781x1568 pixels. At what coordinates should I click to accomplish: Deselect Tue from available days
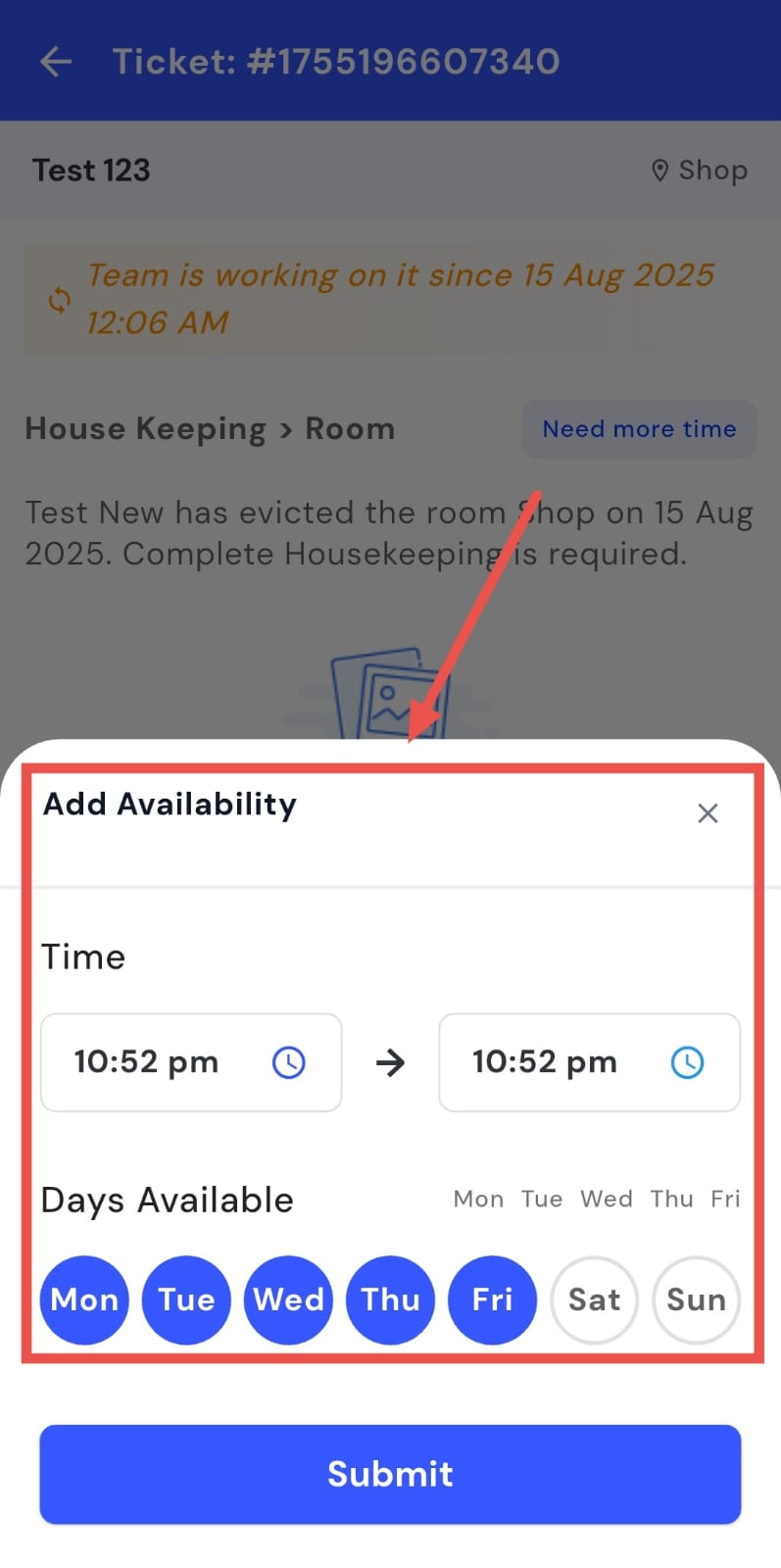click(x=186, y=1299)
